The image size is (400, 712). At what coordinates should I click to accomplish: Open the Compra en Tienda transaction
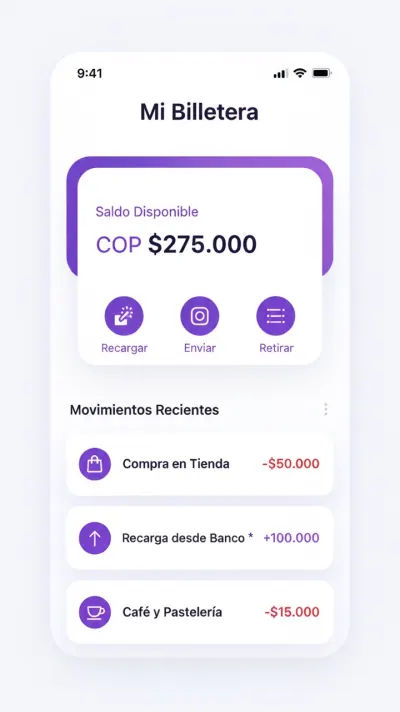tap(200, 464)
